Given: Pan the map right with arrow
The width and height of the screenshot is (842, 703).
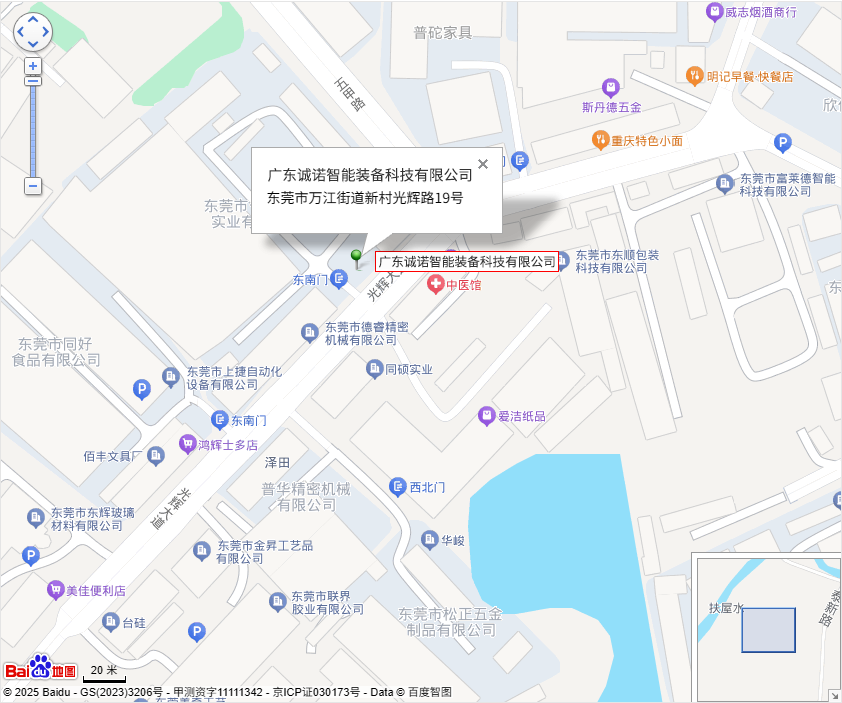Looking at the screenshot, I should click(x=46, y=32).
